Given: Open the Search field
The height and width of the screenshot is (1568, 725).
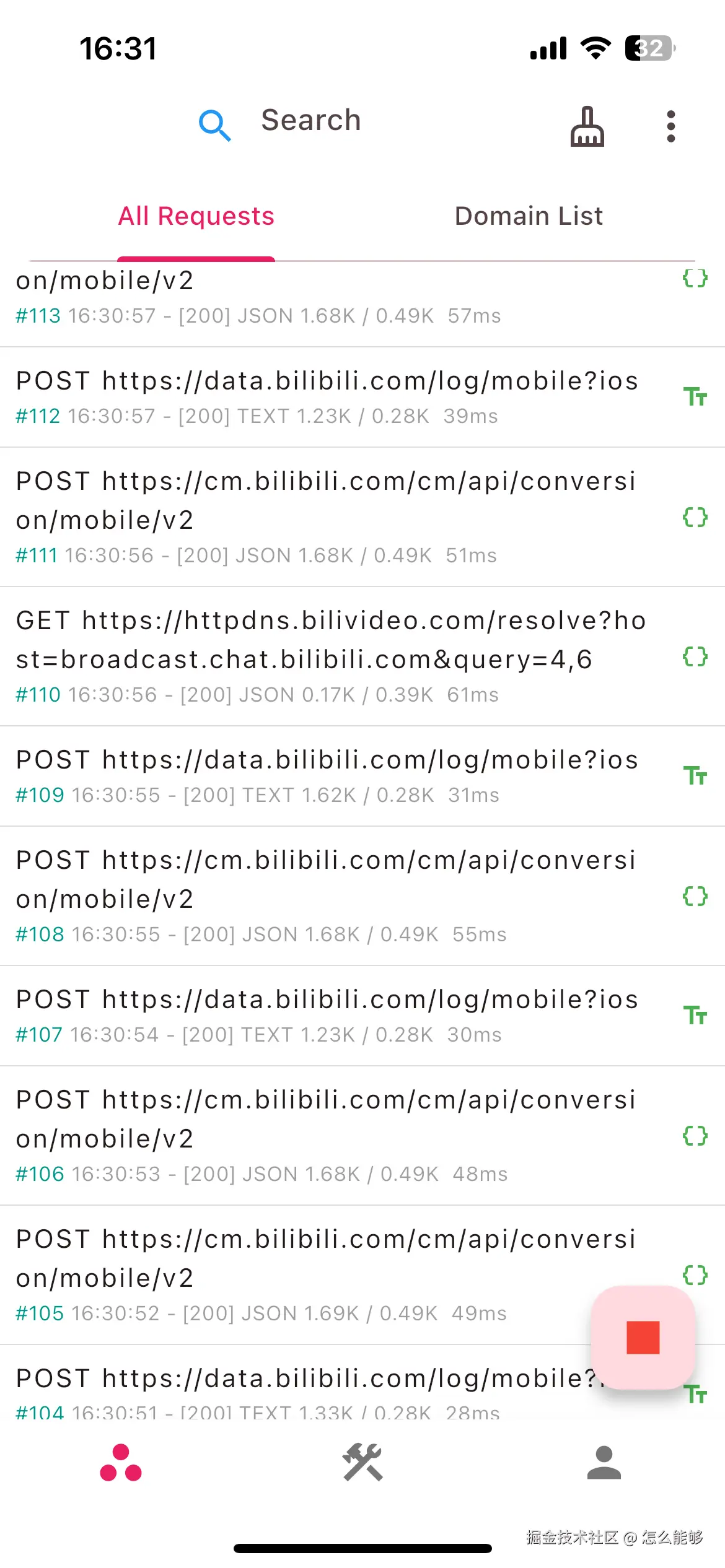Looking at the screenshot, I should 310,121.
